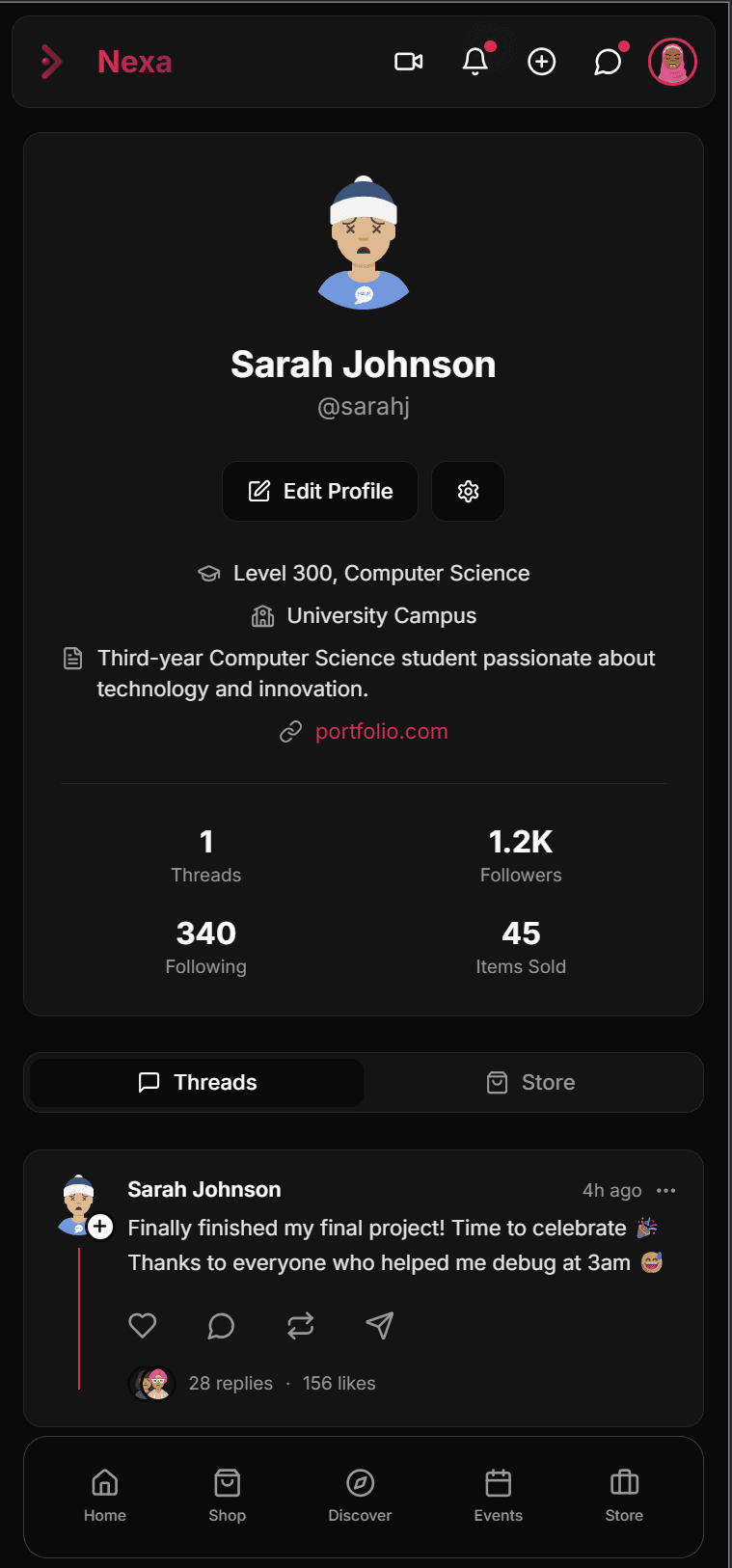Go to the Shop page
This screenshot has width=732, height=1568.
(x=227, y=1495)
